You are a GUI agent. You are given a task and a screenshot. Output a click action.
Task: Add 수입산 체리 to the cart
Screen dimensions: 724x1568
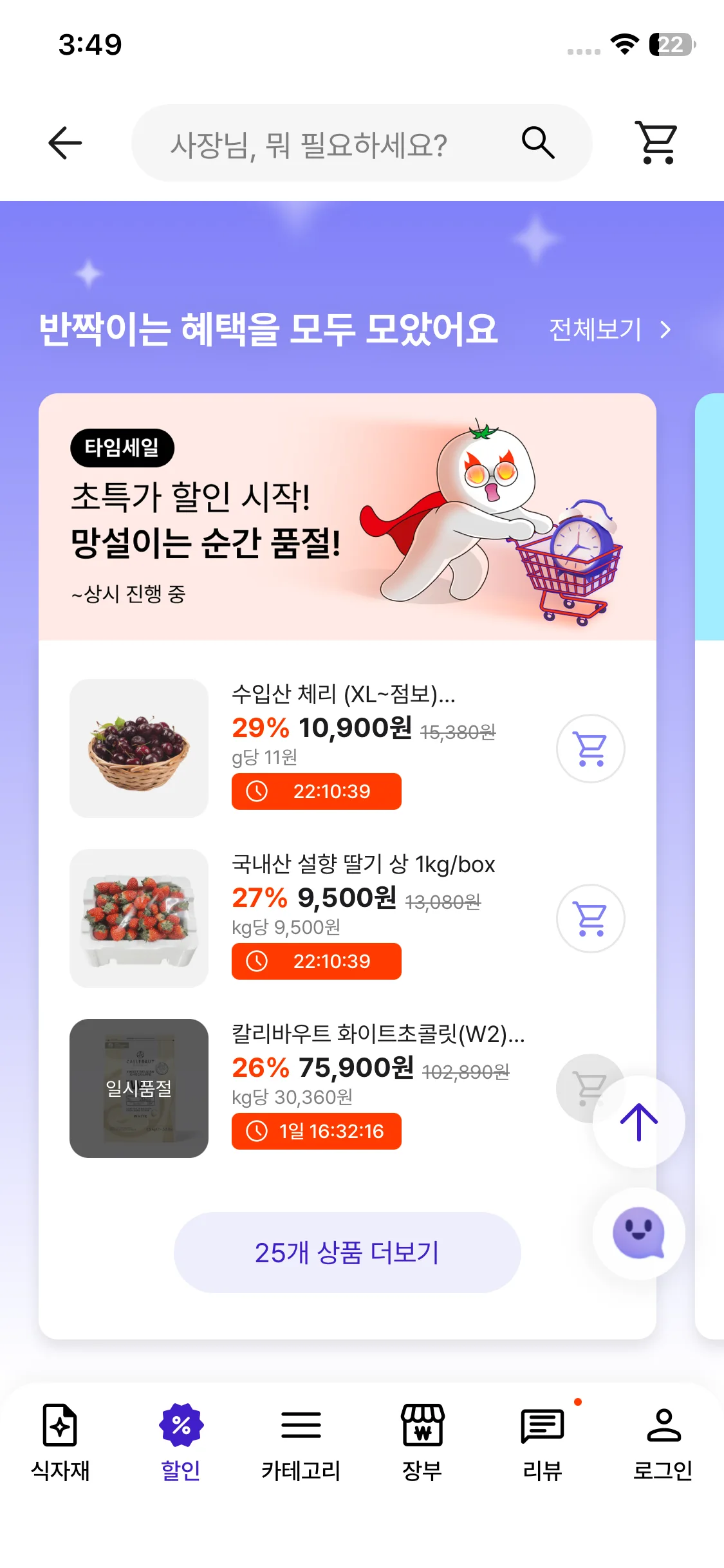[x=590, y=749]
